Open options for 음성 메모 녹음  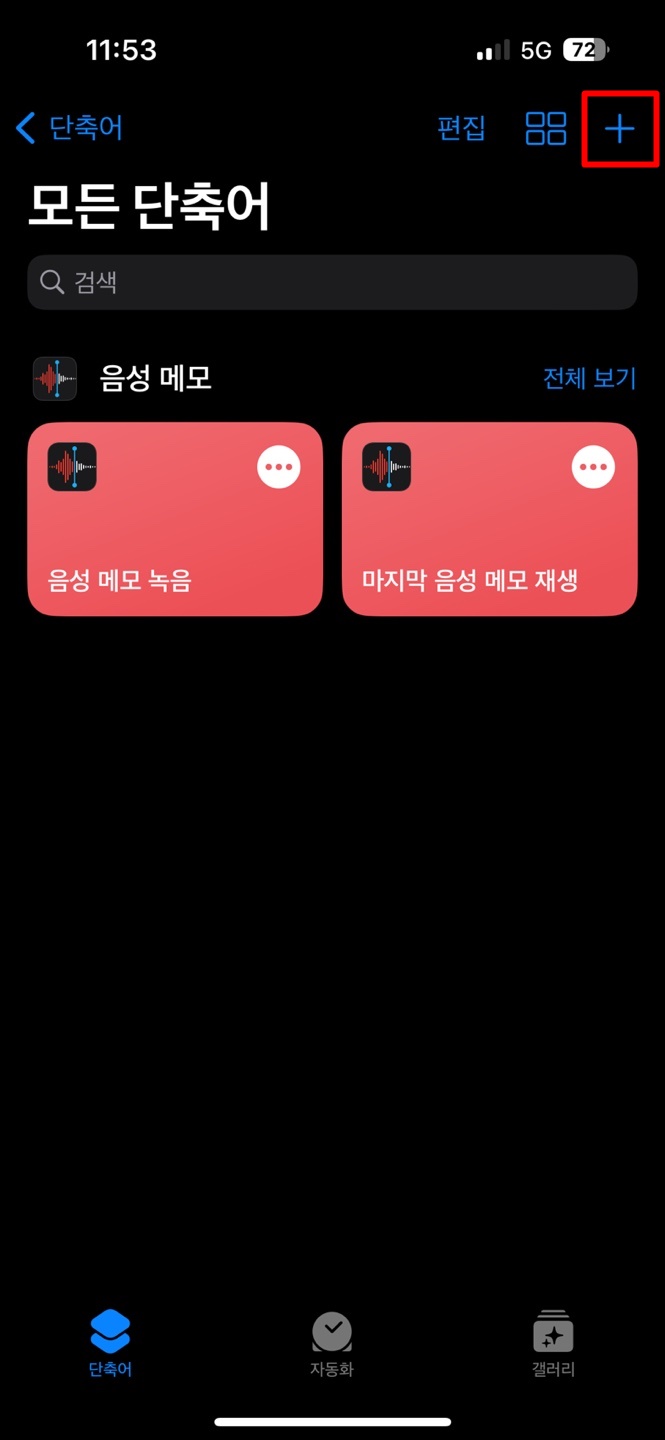tap(278, 467)
